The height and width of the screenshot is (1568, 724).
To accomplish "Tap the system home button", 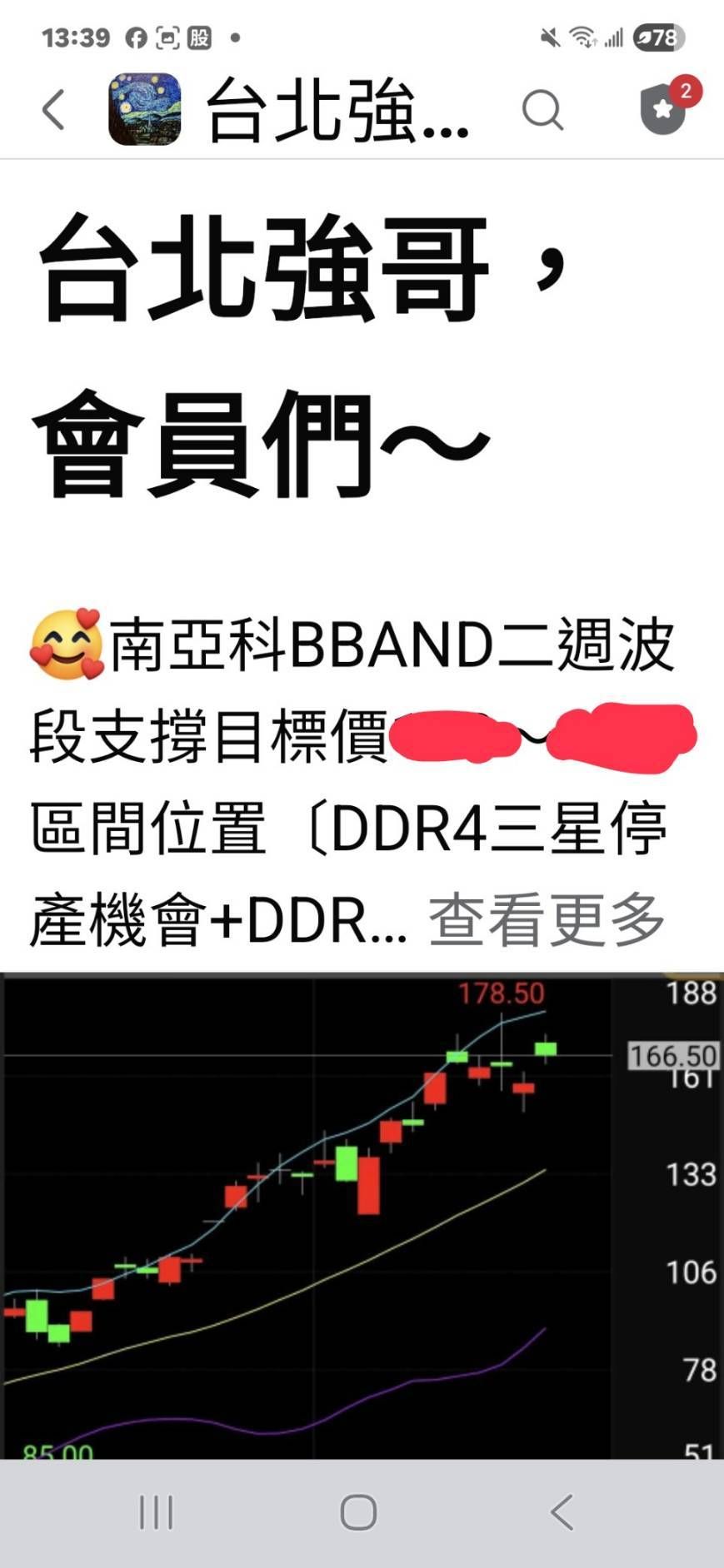I will tap(359, 1511).
